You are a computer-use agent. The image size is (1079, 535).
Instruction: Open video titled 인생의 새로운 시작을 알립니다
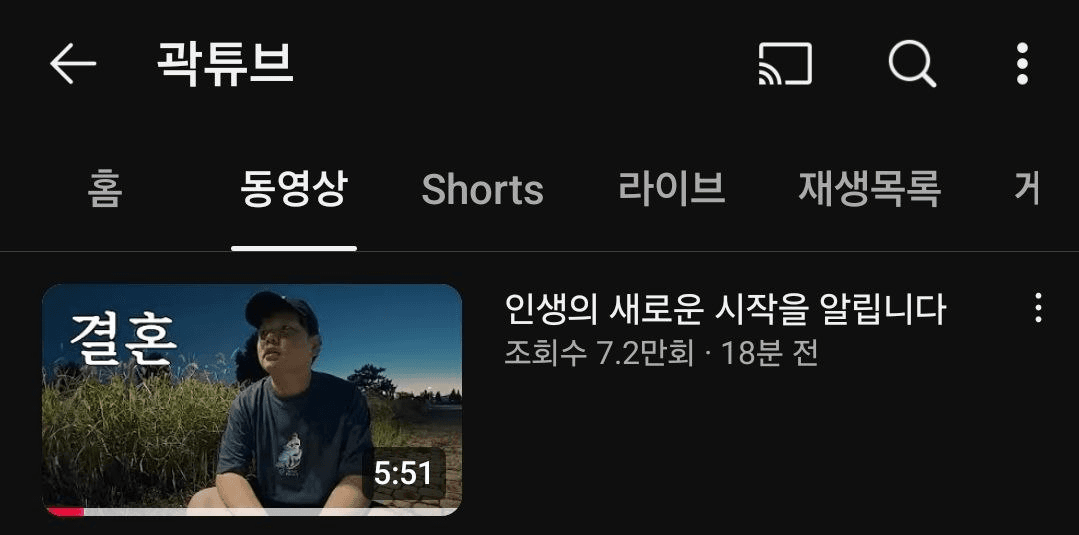[725, 310]
